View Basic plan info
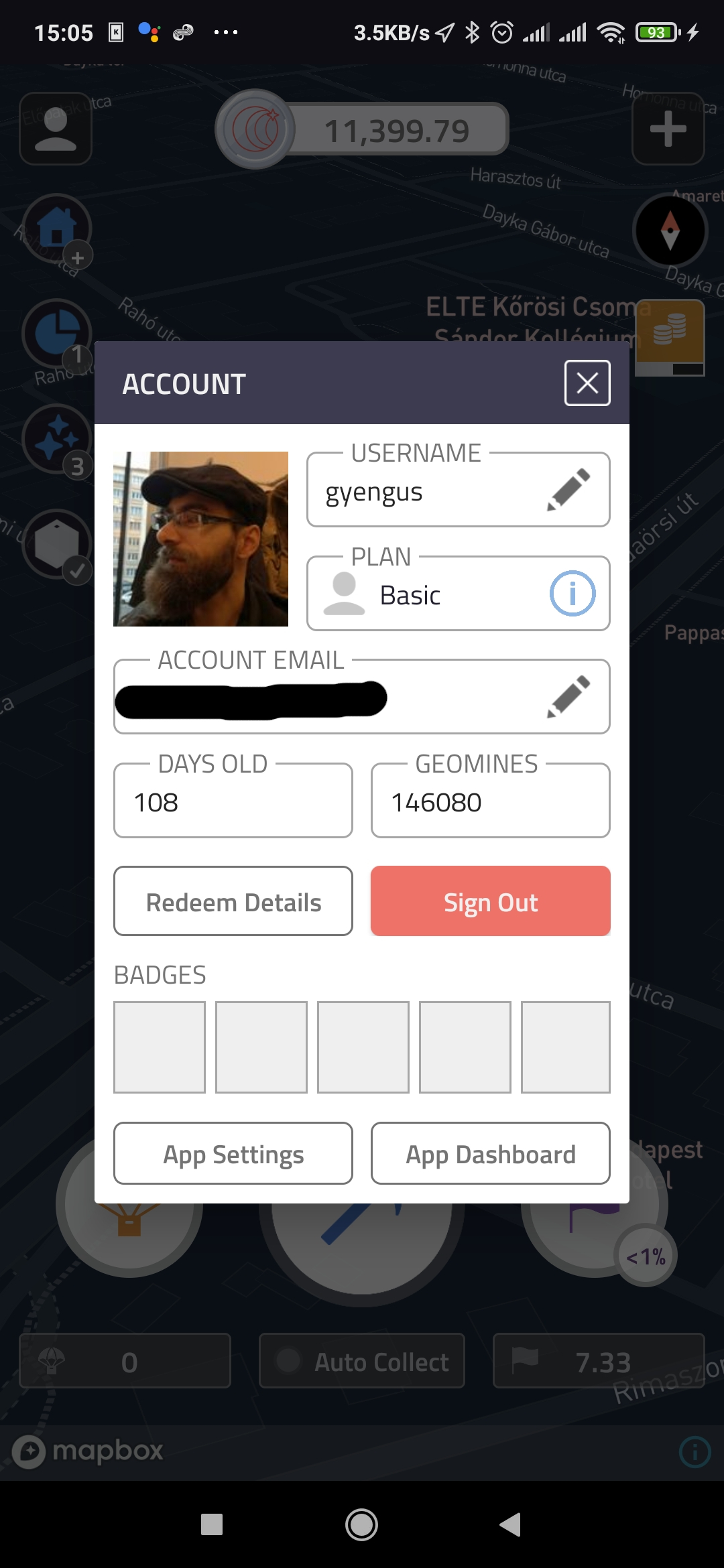 point(572,594)
